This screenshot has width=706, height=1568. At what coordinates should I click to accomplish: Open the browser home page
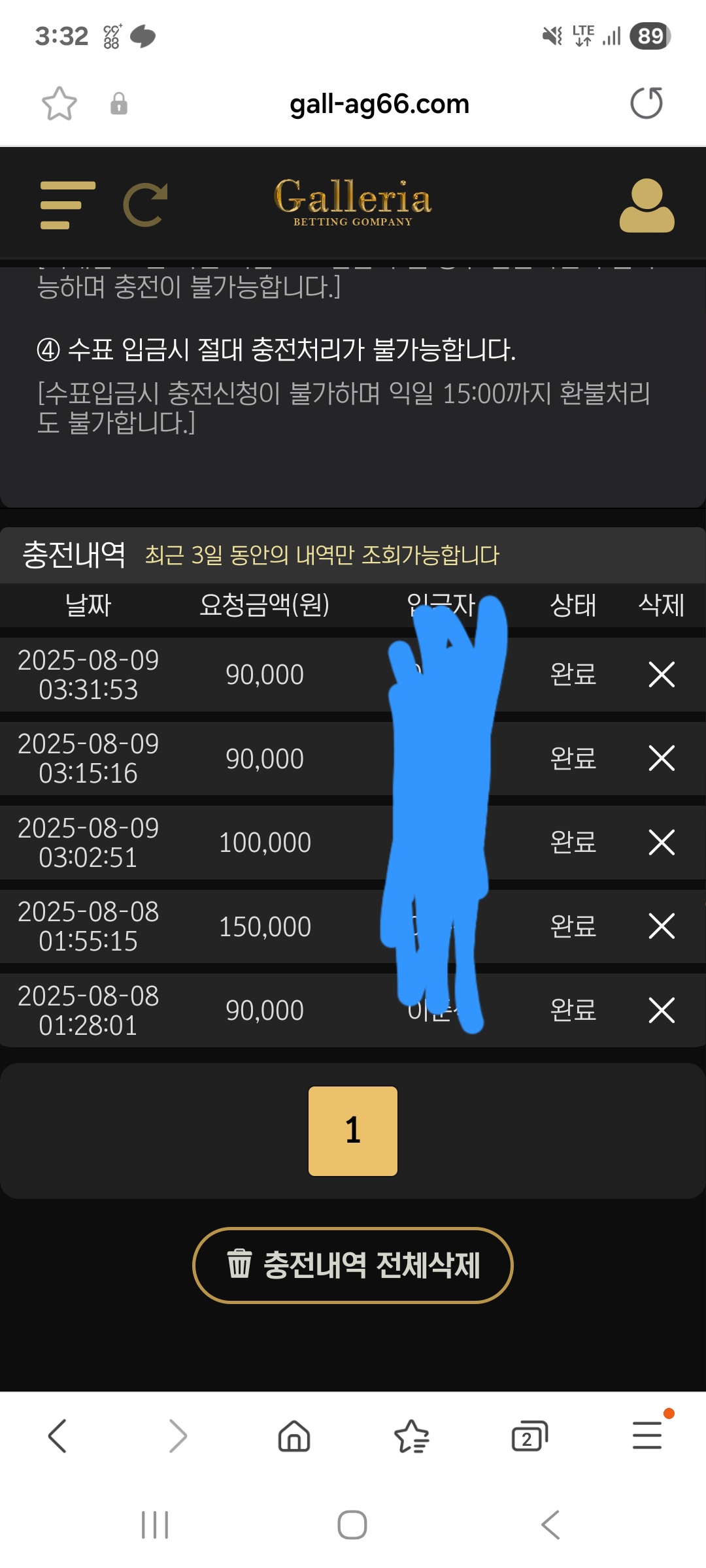294,1436
